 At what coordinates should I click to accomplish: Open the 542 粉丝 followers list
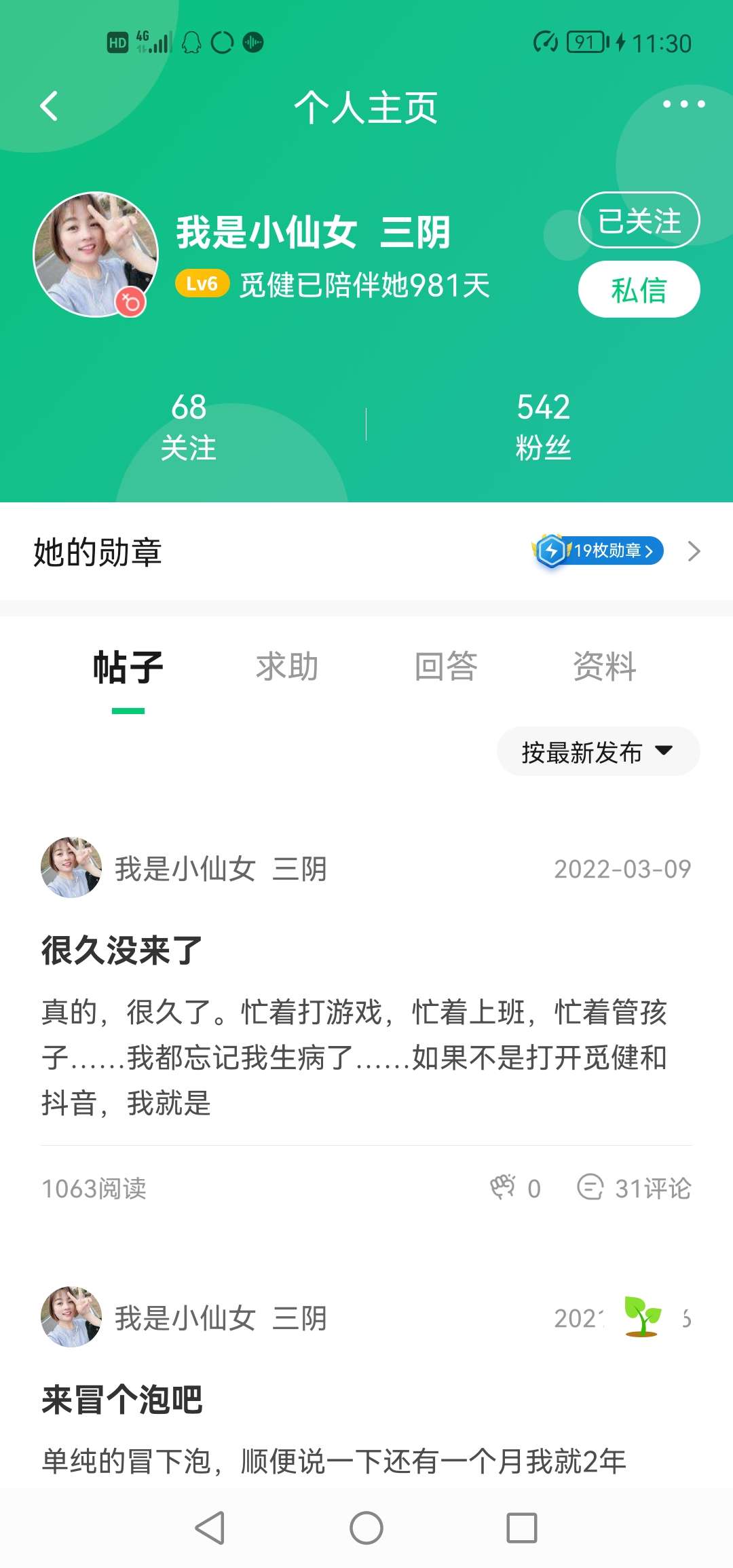543,426
